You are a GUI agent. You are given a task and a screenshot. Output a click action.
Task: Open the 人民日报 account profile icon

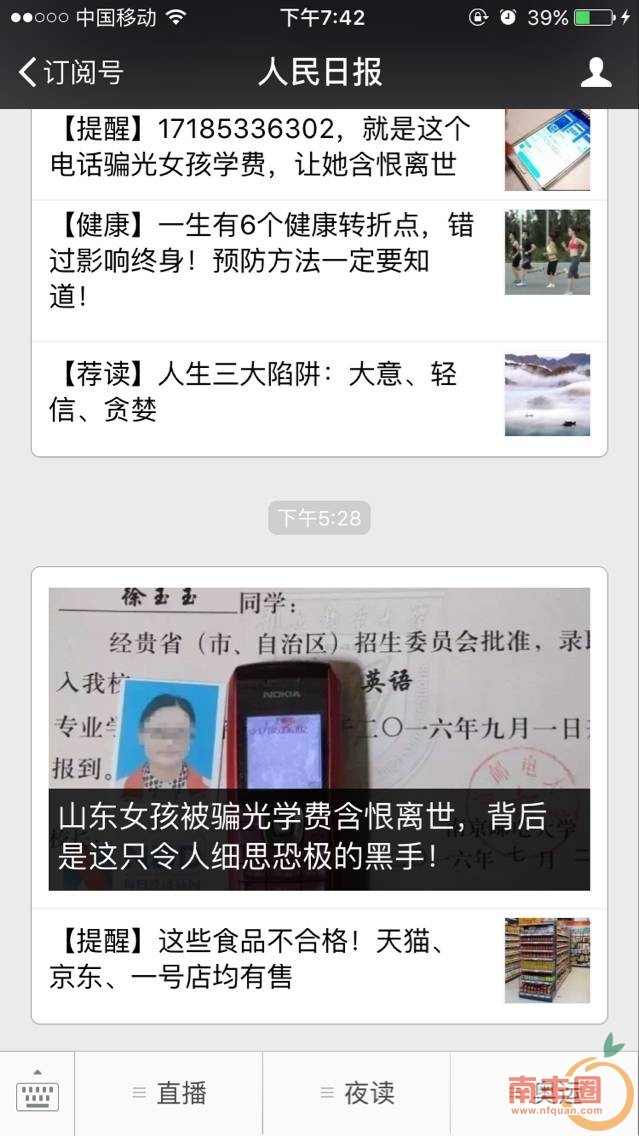pos(596,72)
